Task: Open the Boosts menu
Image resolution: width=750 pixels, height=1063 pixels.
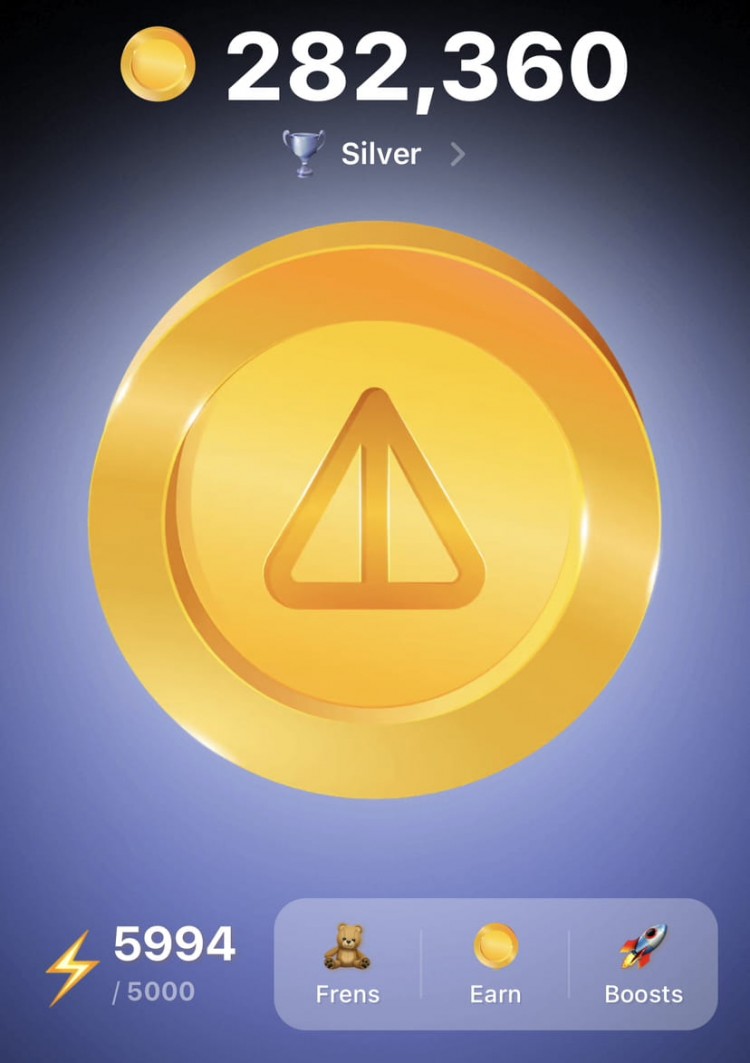Action: [x=643, y=963]
